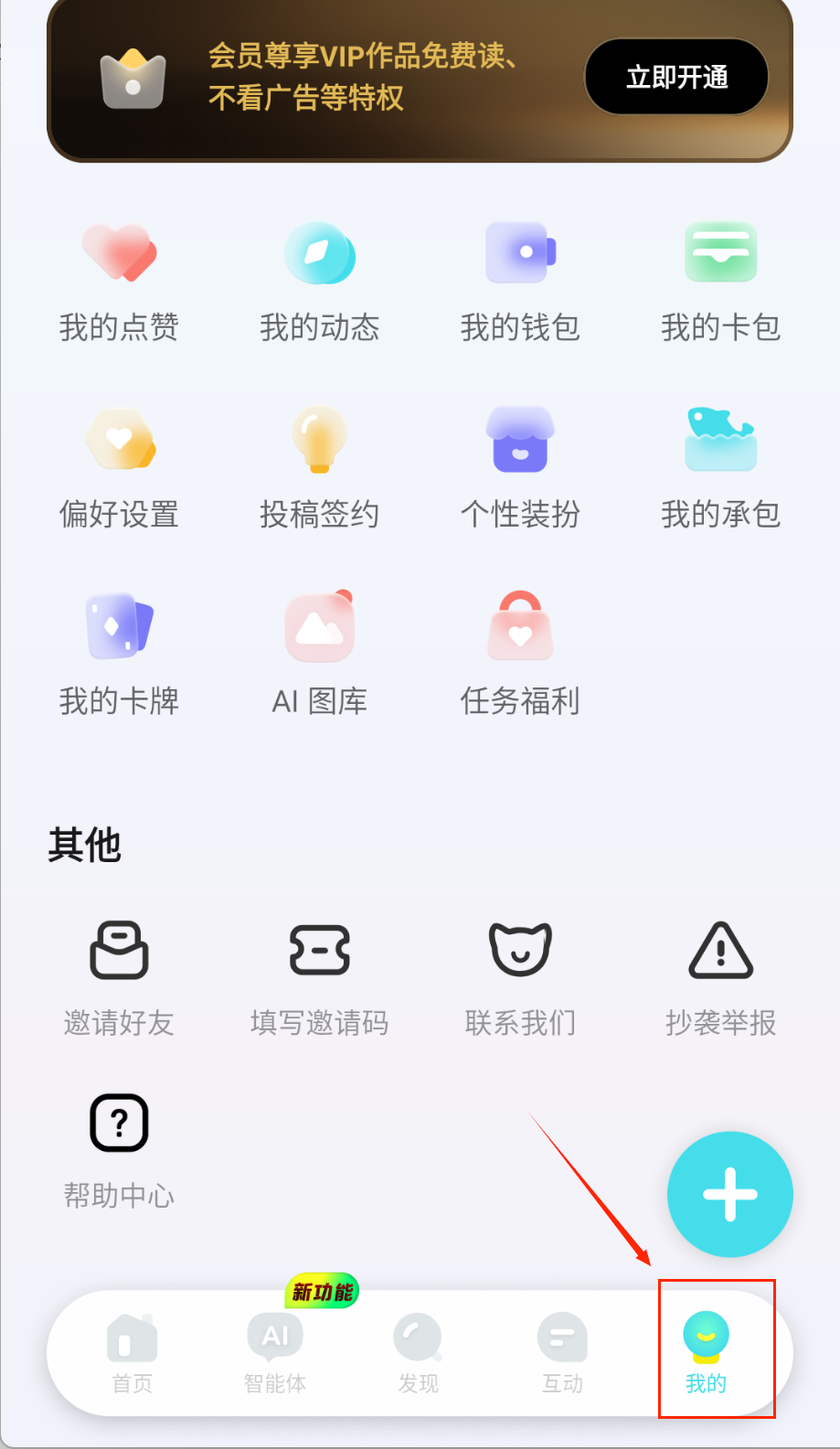Open 帮助中心 help center

tap(118, 1150)
